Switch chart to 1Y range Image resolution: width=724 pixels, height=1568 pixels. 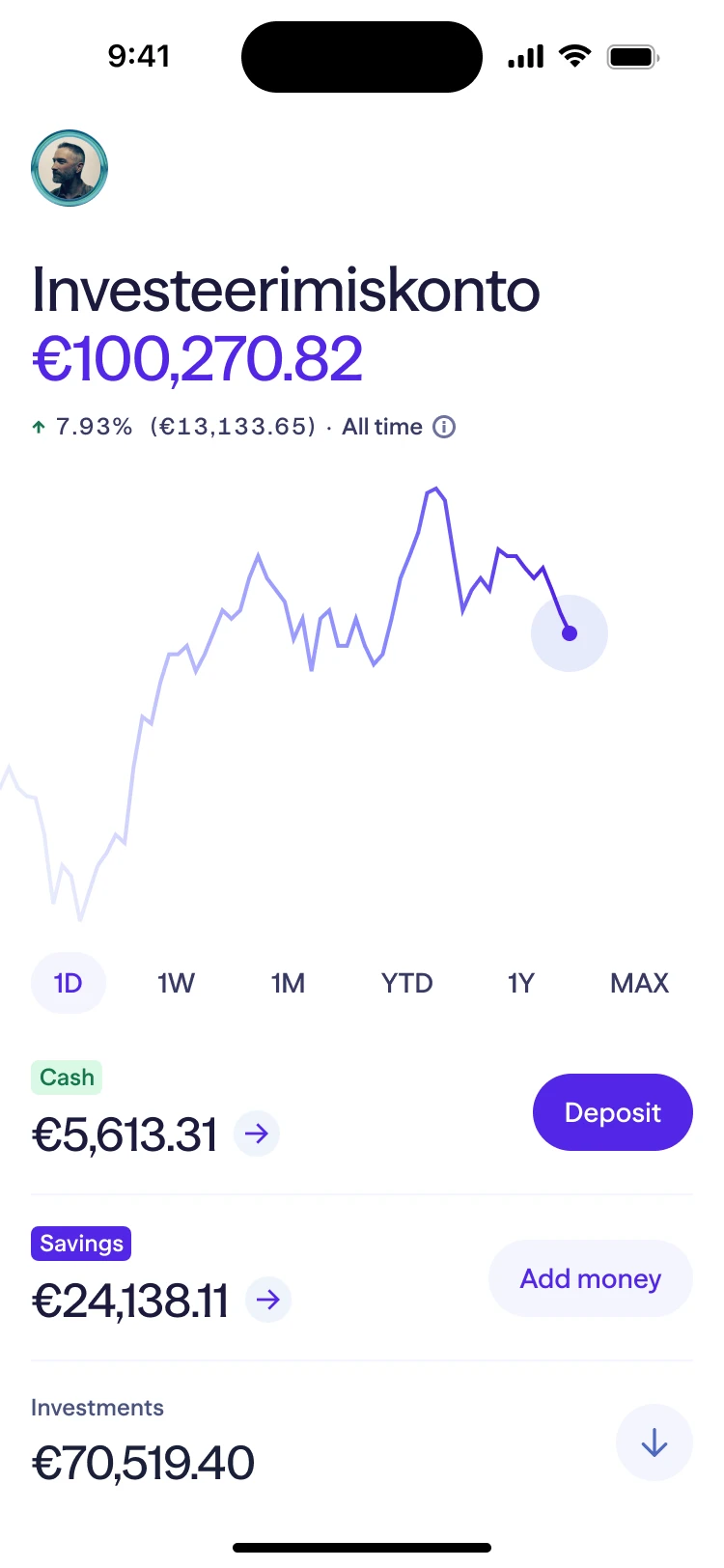[521, 983]
